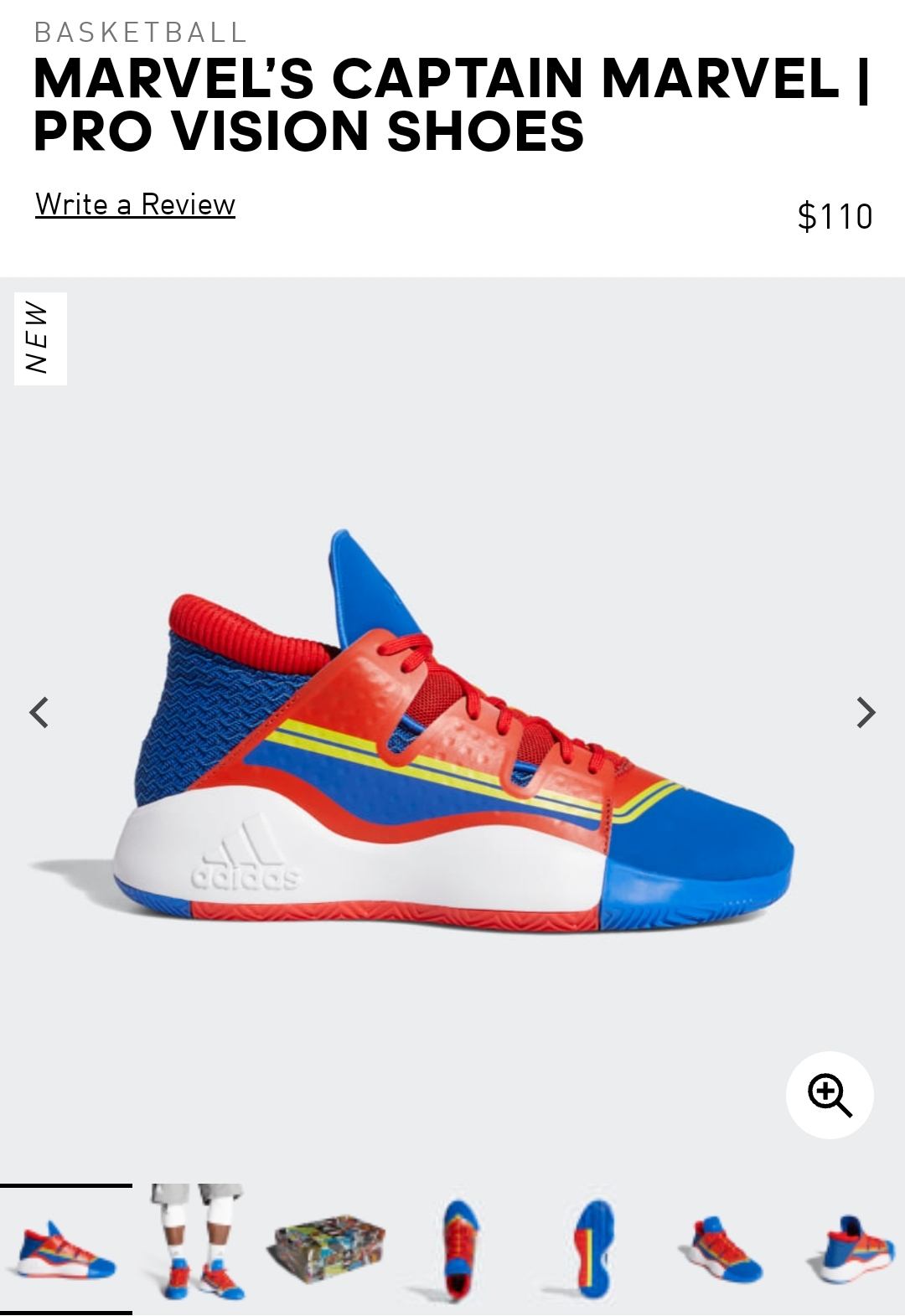View the outsole thumbnail

(592, 1248)
